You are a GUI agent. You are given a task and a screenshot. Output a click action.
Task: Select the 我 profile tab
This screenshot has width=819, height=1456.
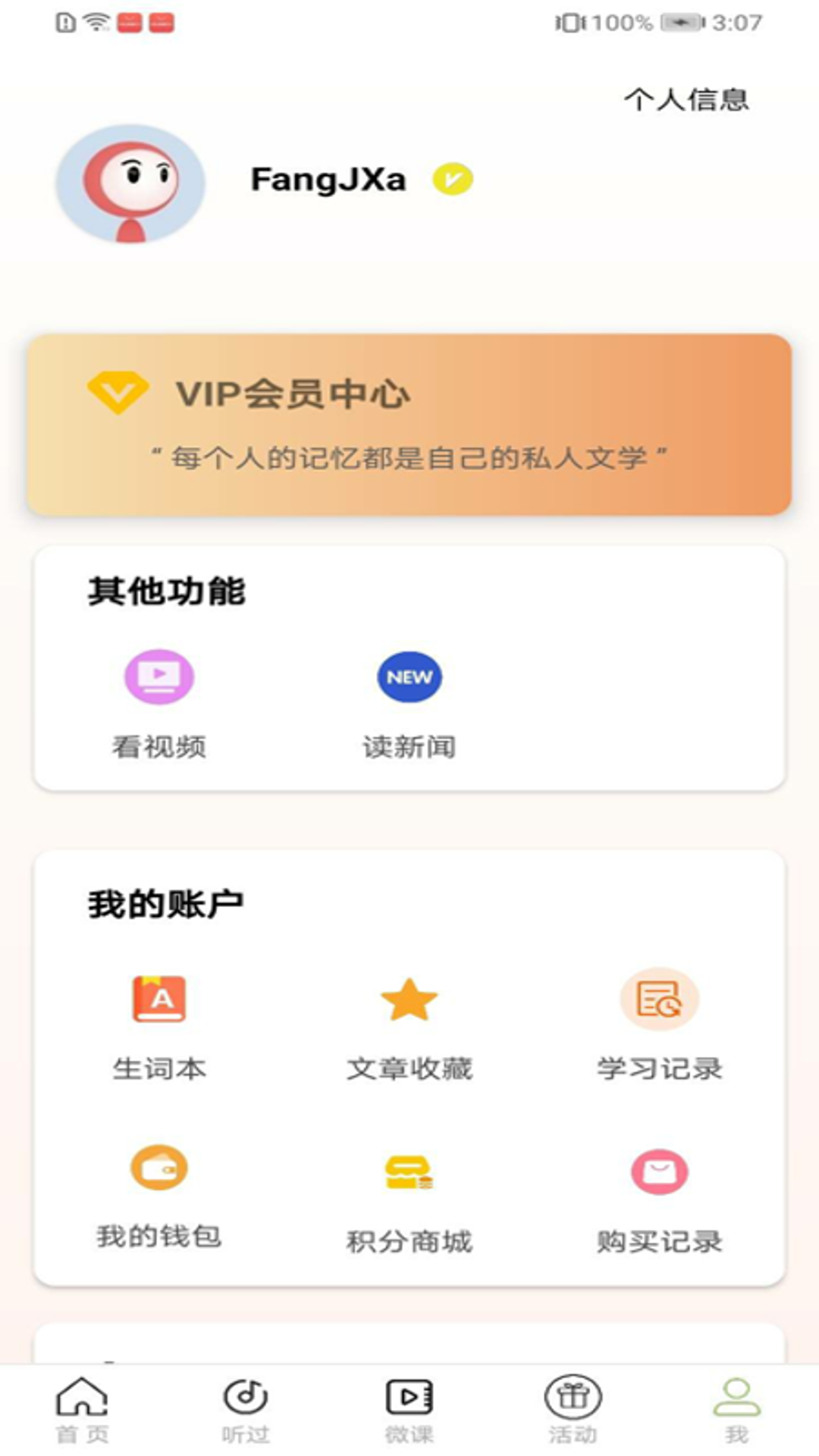pyautogui.click(x=736, y=1409)
